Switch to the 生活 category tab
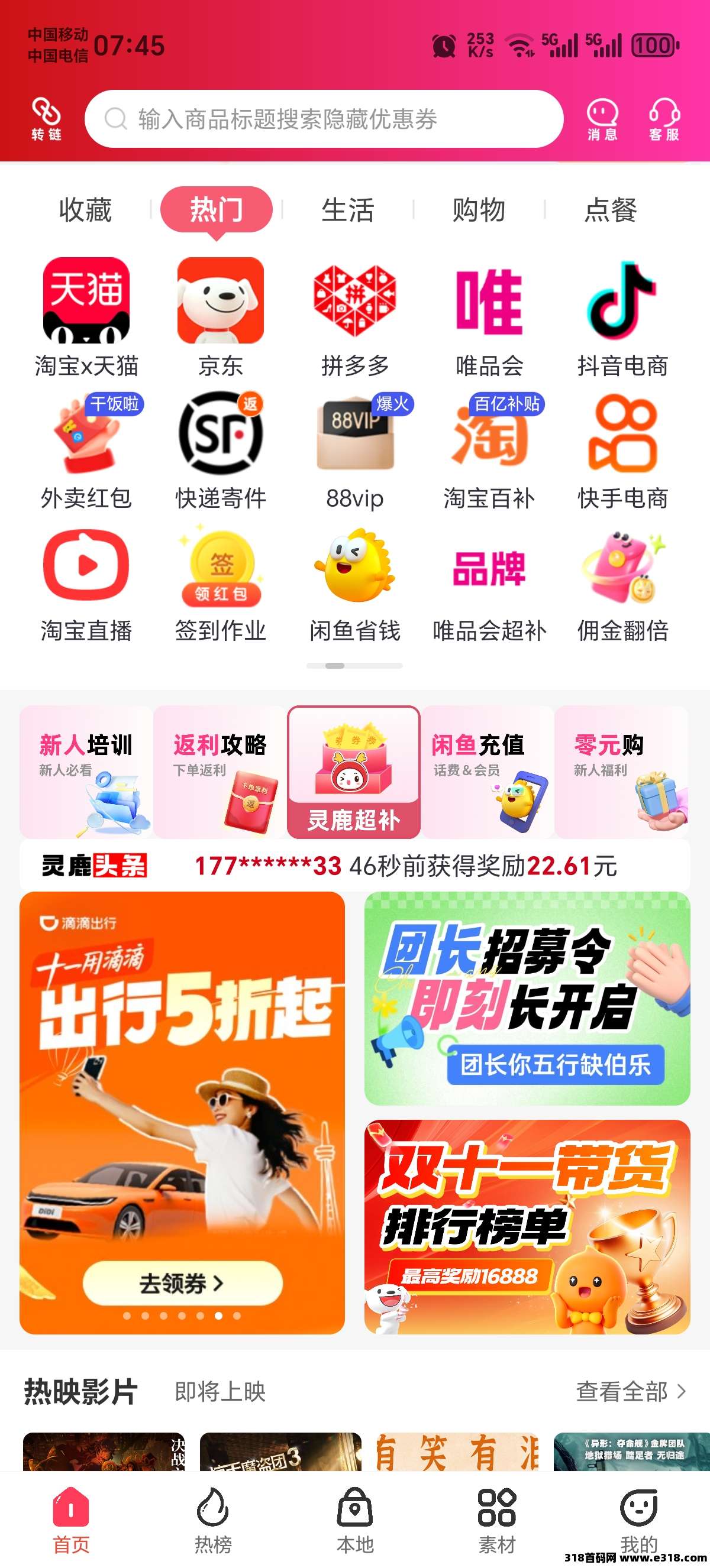The height and width of the screenshot is (1568, 710). point(347,210)
